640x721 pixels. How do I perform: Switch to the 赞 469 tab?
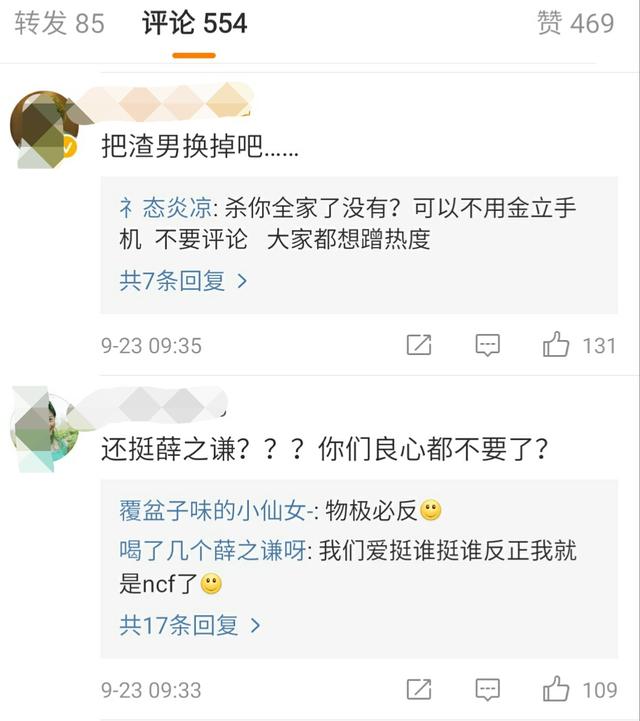pos(575,24)
